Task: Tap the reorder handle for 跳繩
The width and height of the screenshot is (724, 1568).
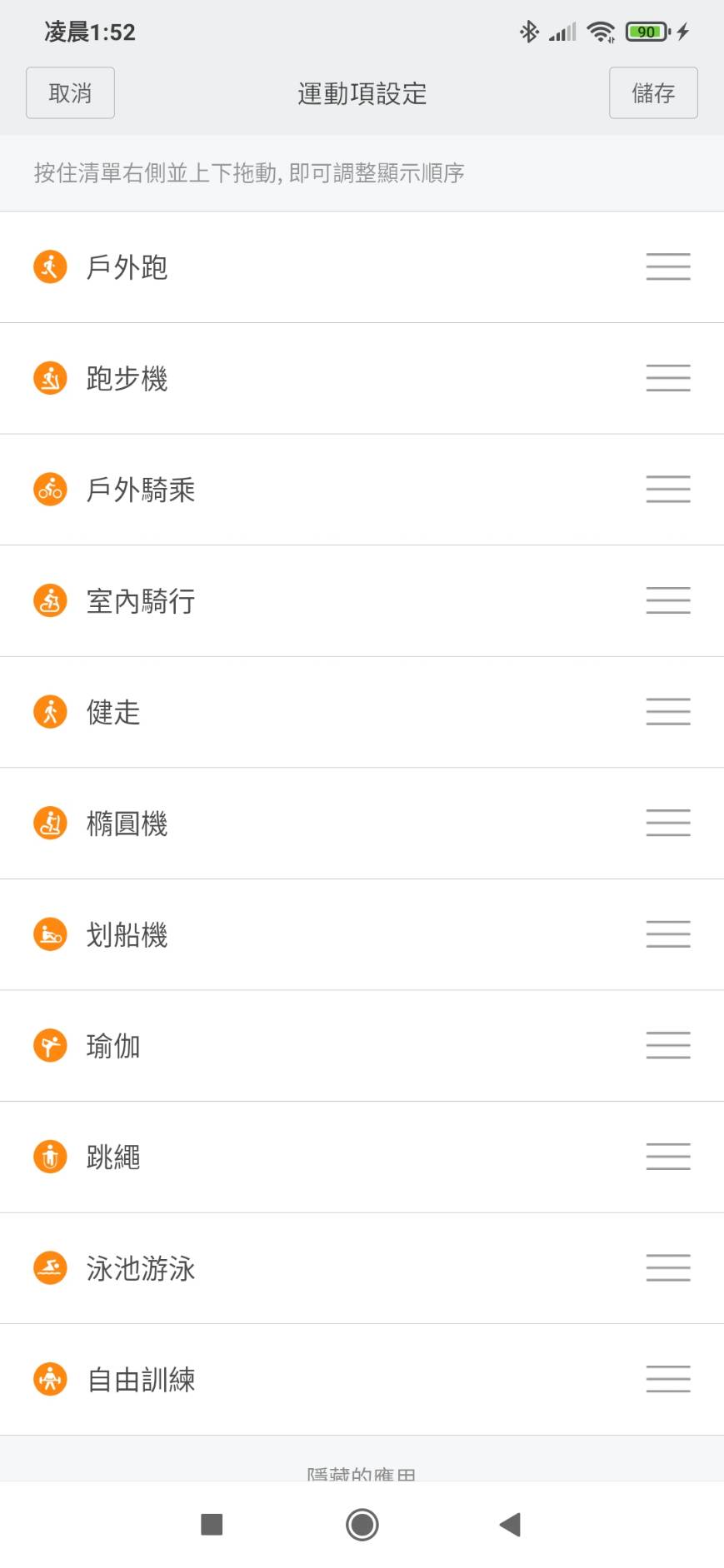Action: (668, 1157)
